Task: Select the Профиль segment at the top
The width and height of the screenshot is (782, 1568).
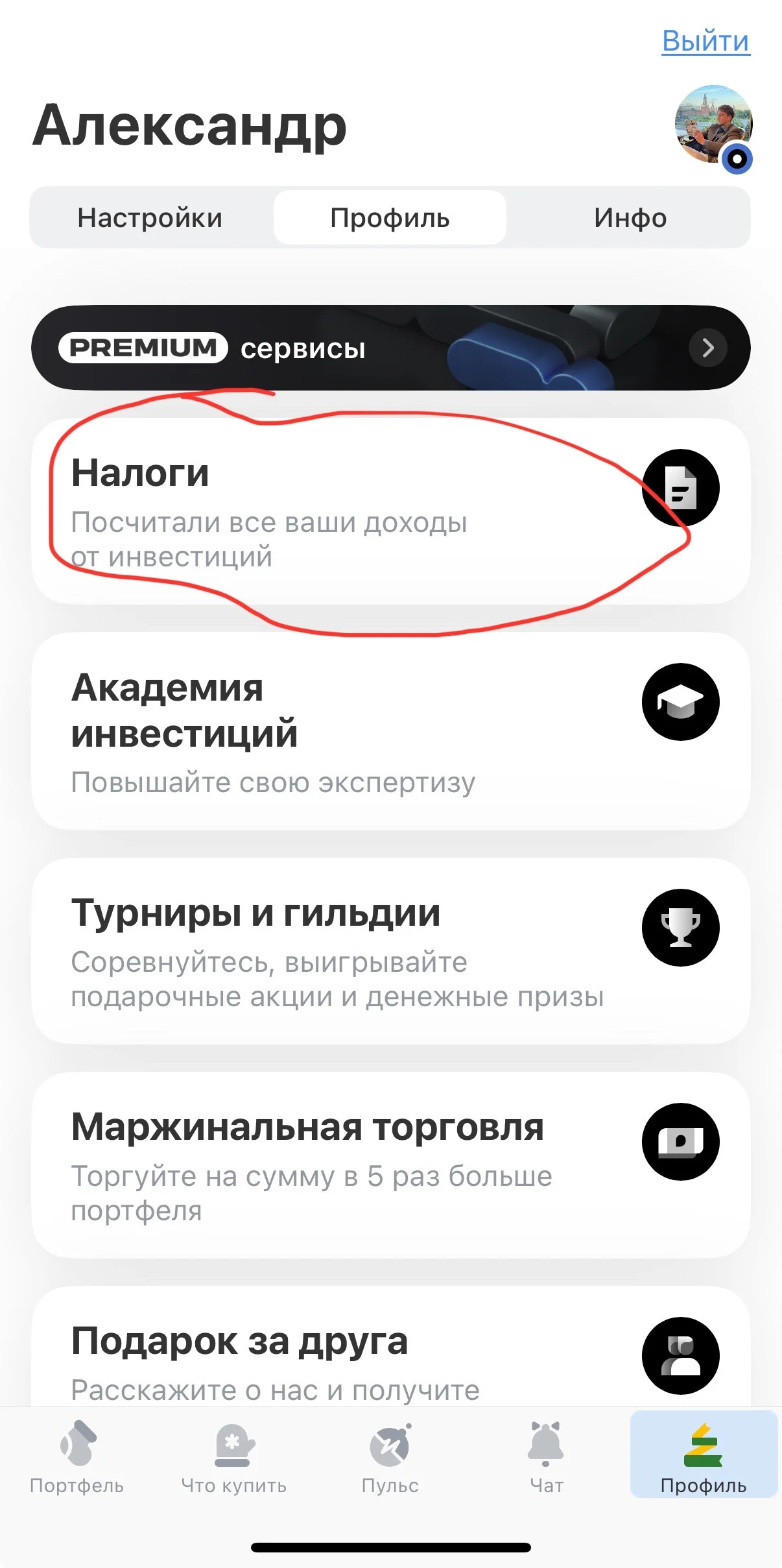Action: point(390,218)
